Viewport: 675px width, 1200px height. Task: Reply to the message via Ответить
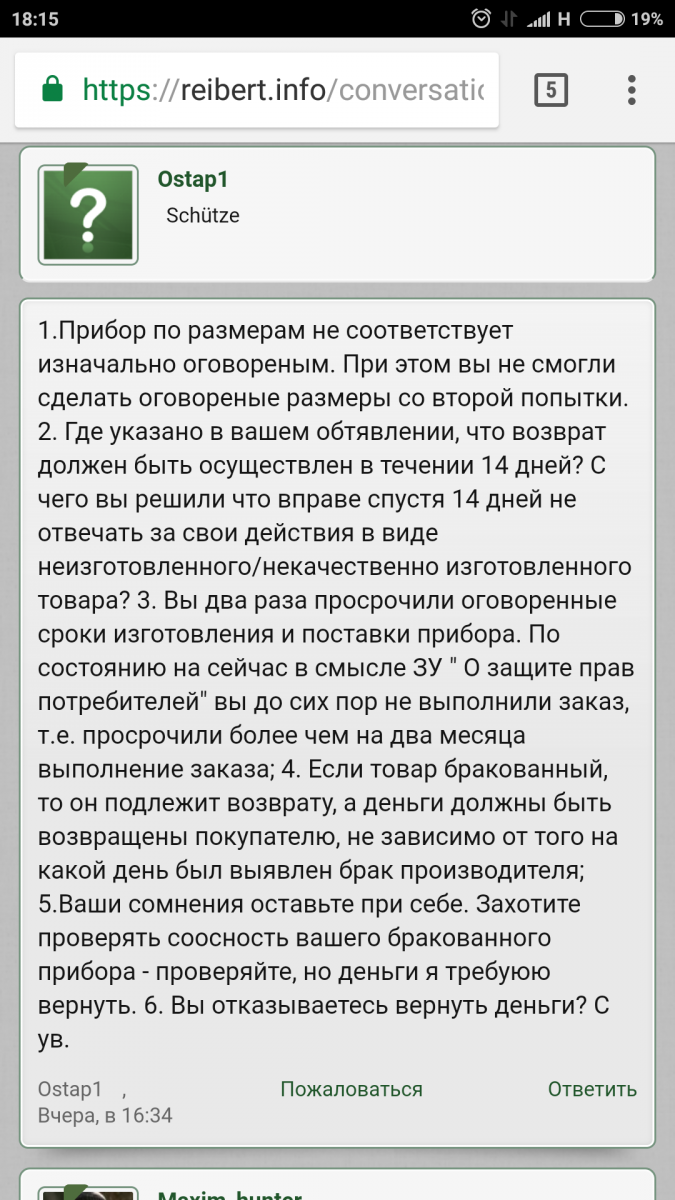click(592, 1089)
